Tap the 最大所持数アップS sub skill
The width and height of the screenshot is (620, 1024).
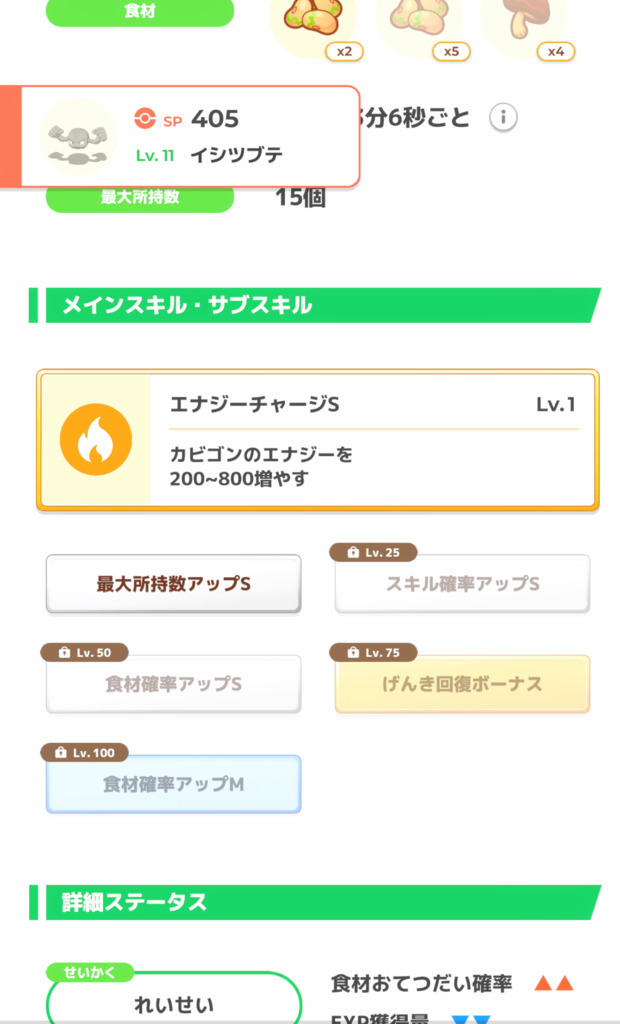click(173, 584)
